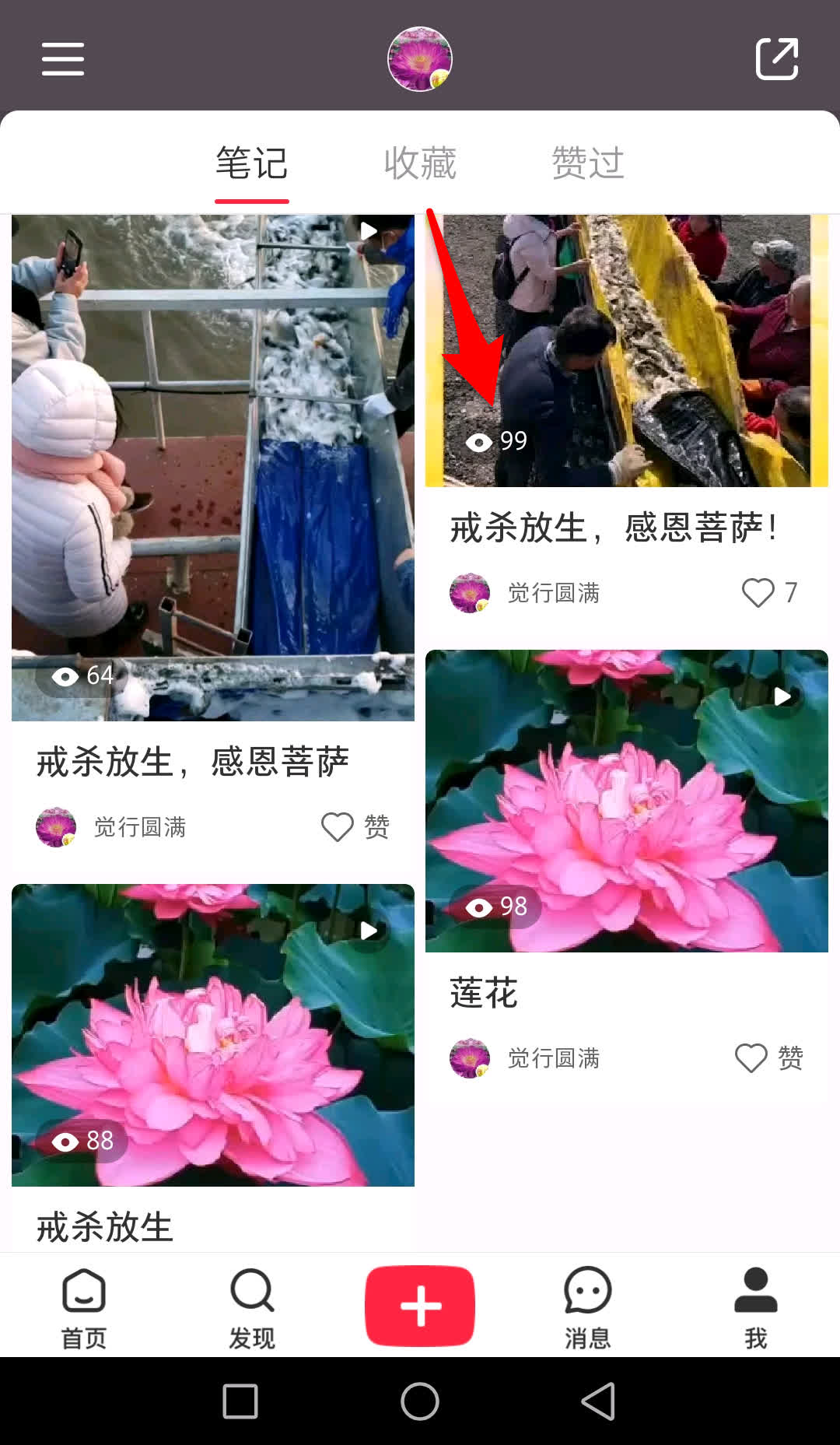Open author 觉行圆满 under the 莲花 note
This screenshot has height=1445, width=840.
click(552, 1058)
